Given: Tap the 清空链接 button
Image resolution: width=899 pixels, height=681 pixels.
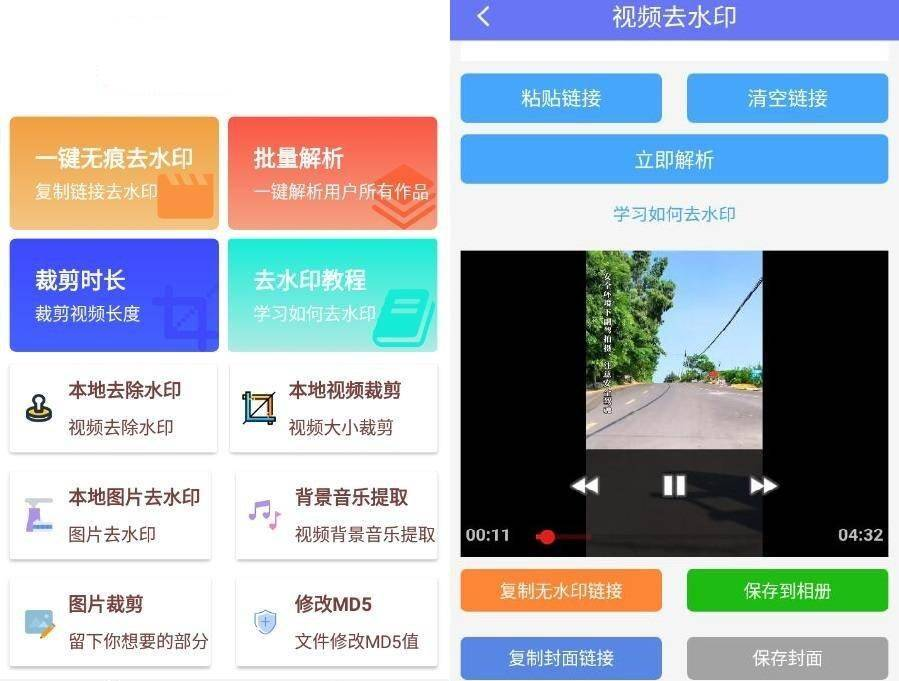Looking at the screenshot, I should pyautogui.click(x=787, y=98).
